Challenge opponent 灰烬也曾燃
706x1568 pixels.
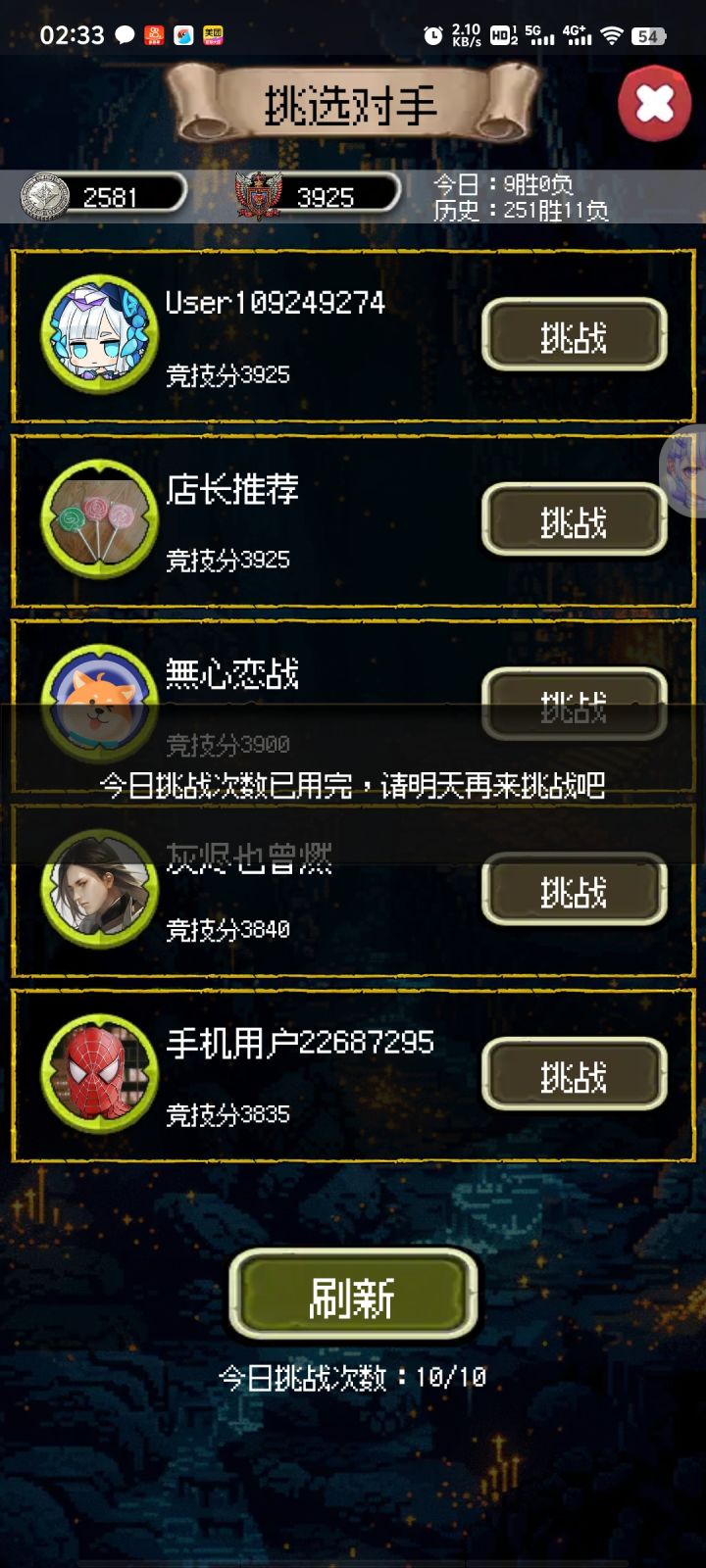(x=574, y=889)
